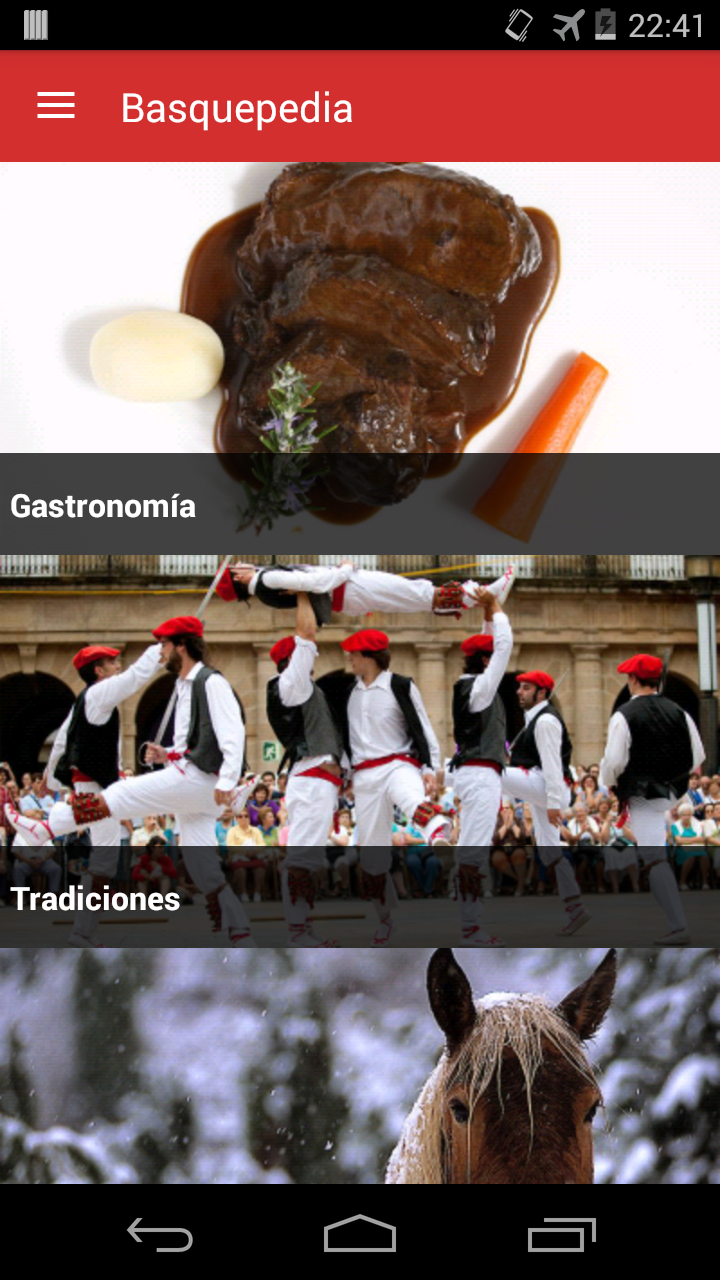The image size is (720, 1280).
Task: Return to the home screen
Action: tap(360, 1235)
